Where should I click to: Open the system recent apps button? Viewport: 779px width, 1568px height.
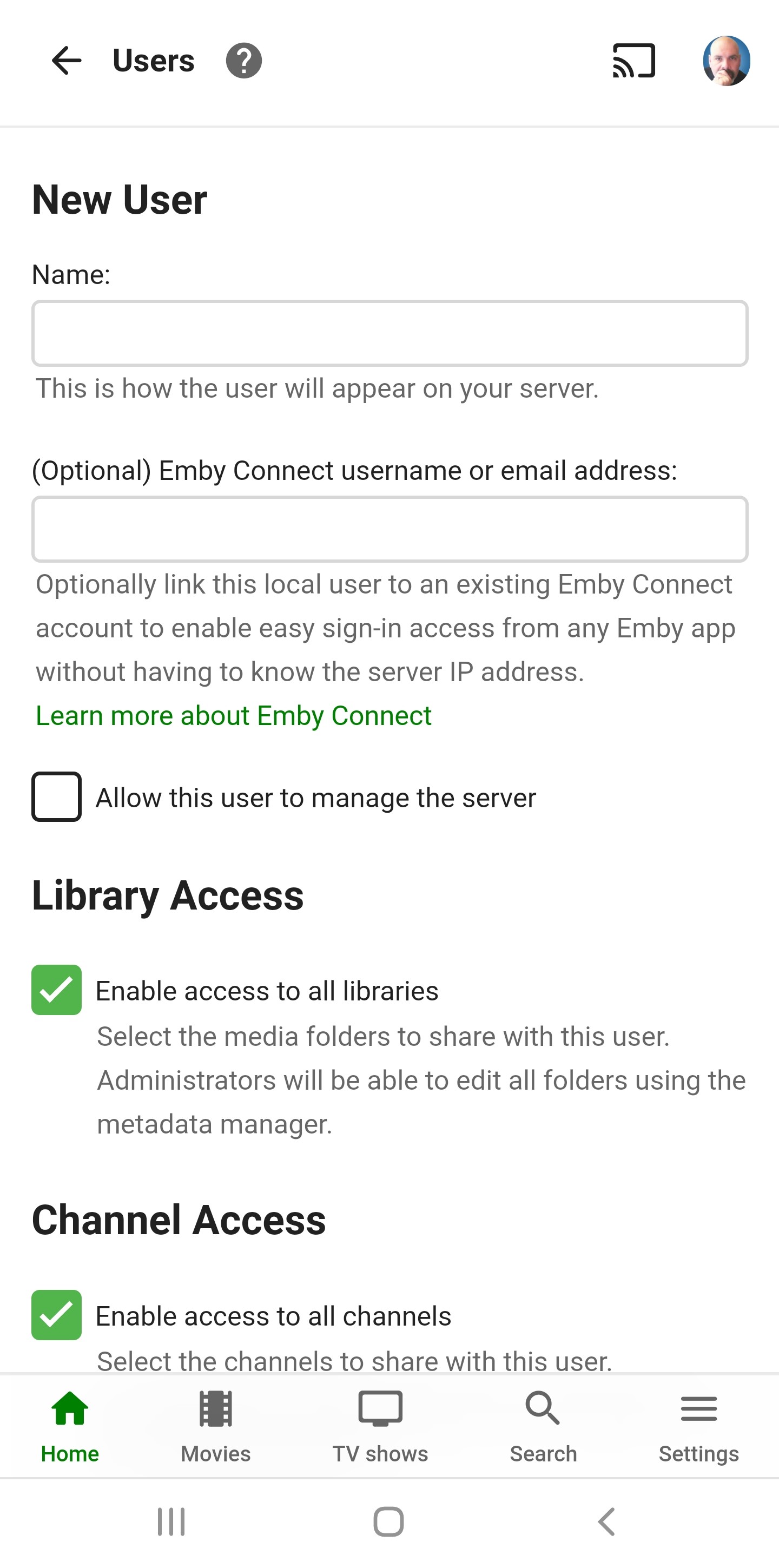tap(171, 1521)
